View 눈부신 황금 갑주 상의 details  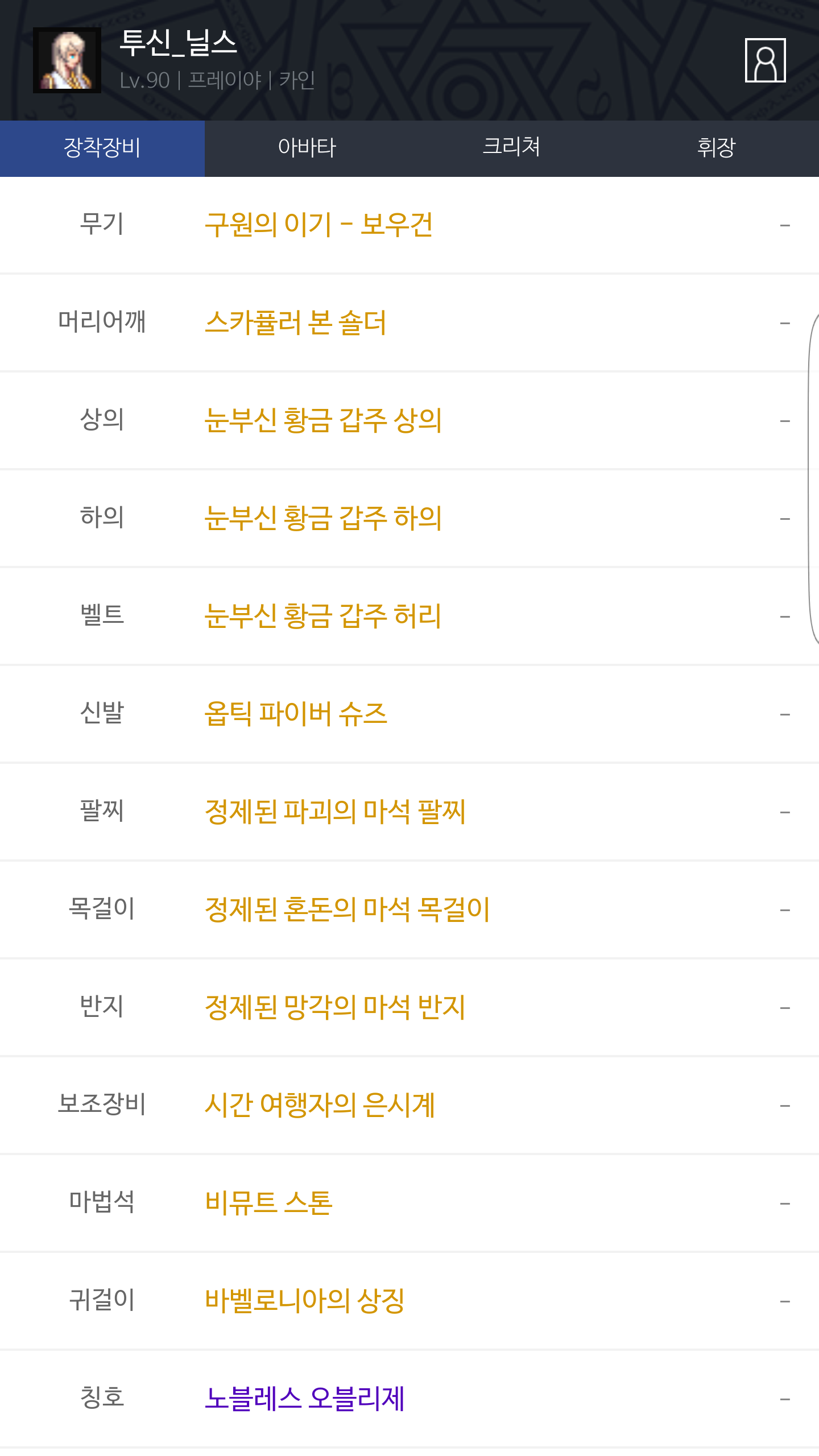pos(323,420)
